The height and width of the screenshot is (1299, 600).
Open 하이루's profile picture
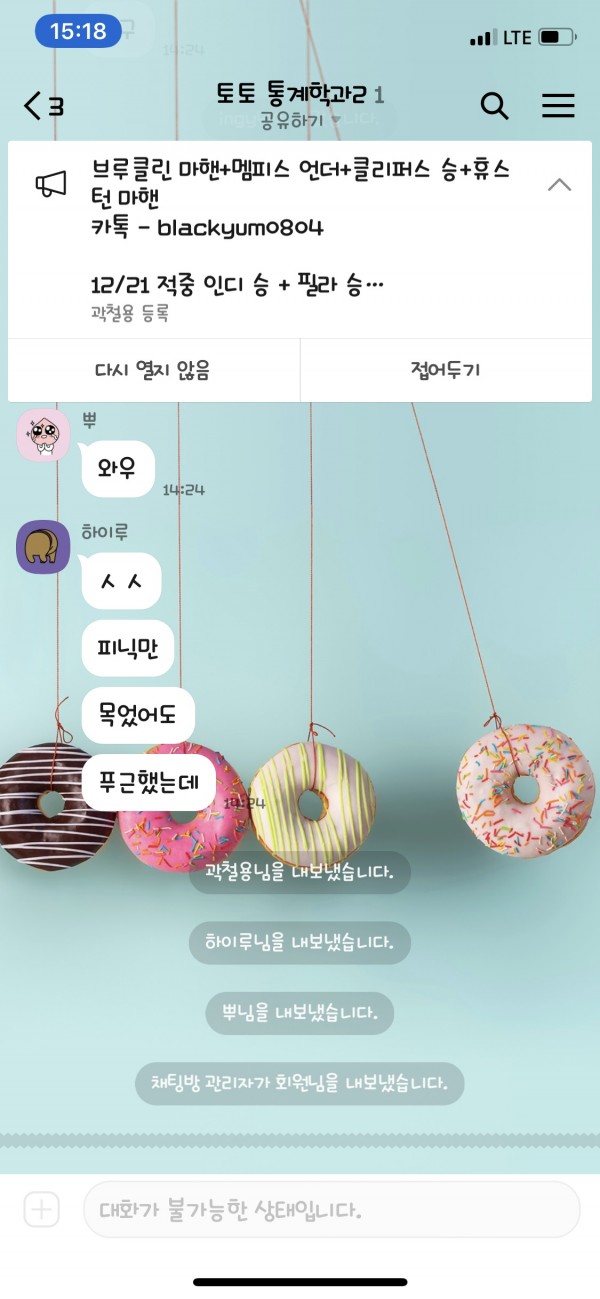(43, 546)
